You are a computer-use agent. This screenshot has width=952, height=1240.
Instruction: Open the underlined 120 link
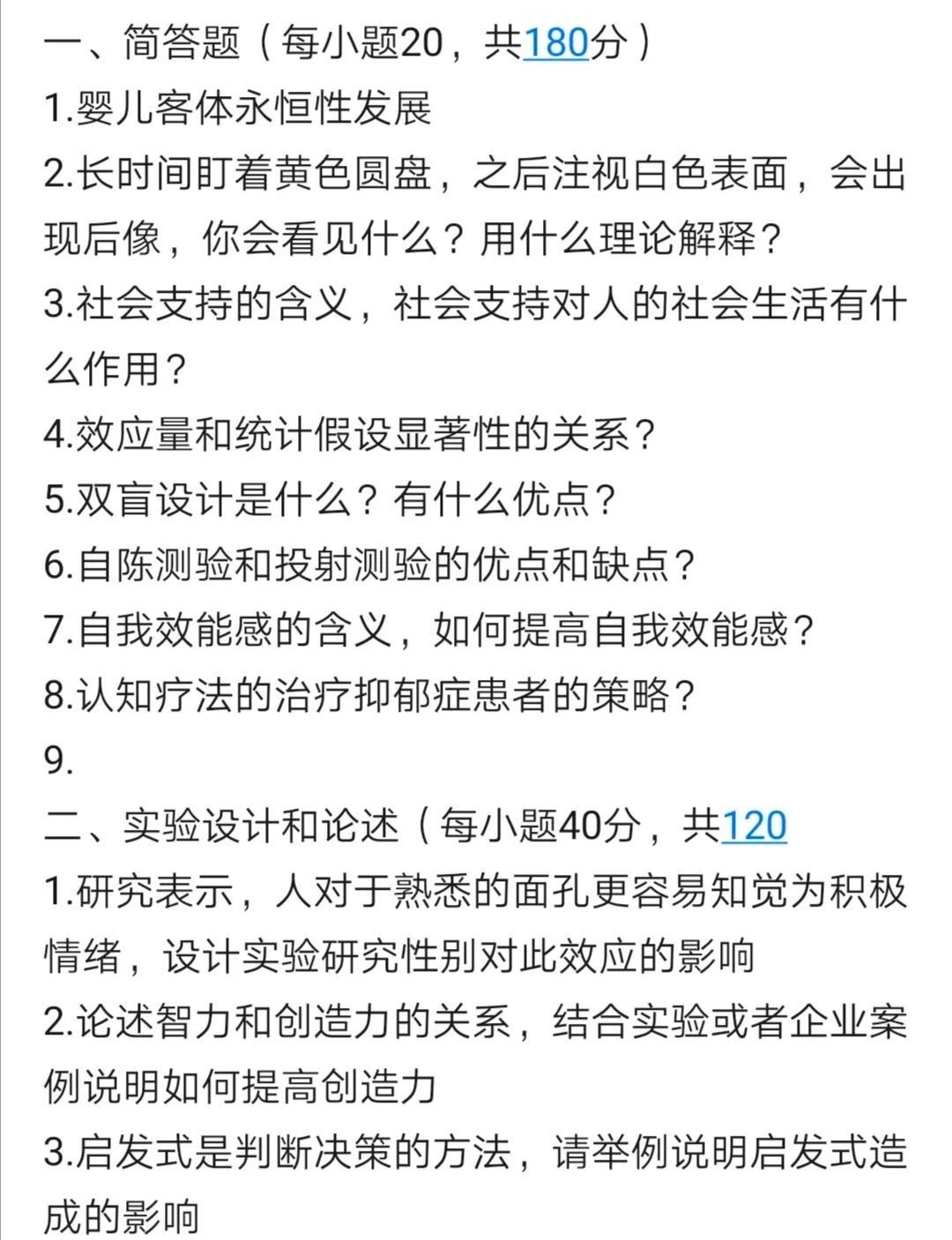[754, 826]
